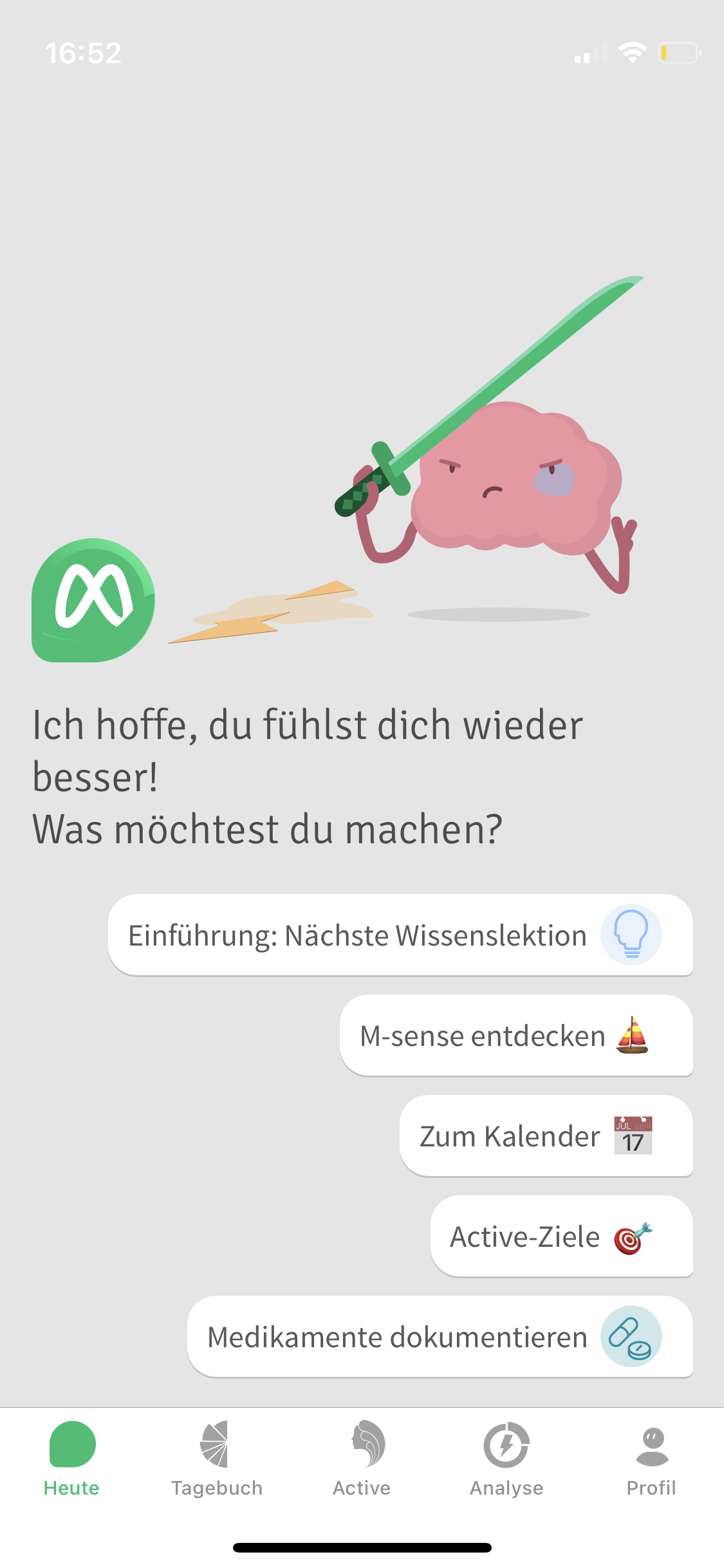Viewport: 724px width, 1568px height.
Task: Tap Medikamente dokumentieren
Action: pos(440,1336)
